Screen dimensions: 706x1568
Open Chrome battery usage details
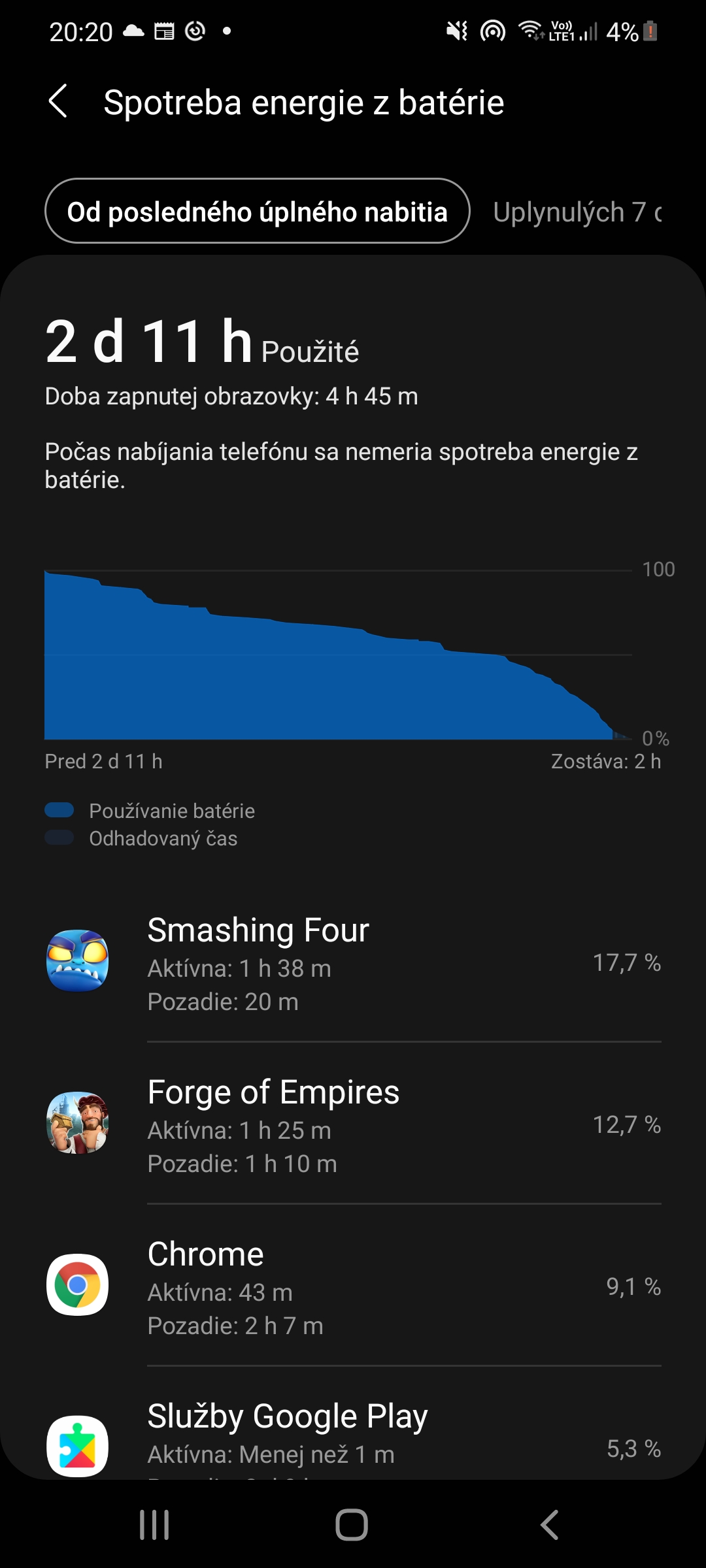[353, 1286]
